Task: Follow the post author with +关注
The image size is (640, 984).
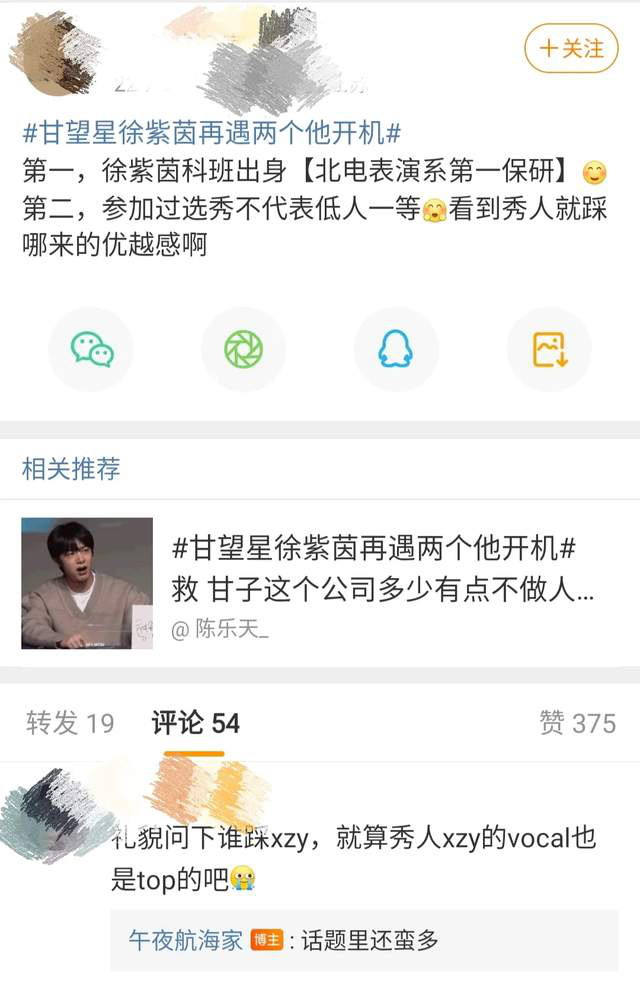Action: click(x=571, y=48)
